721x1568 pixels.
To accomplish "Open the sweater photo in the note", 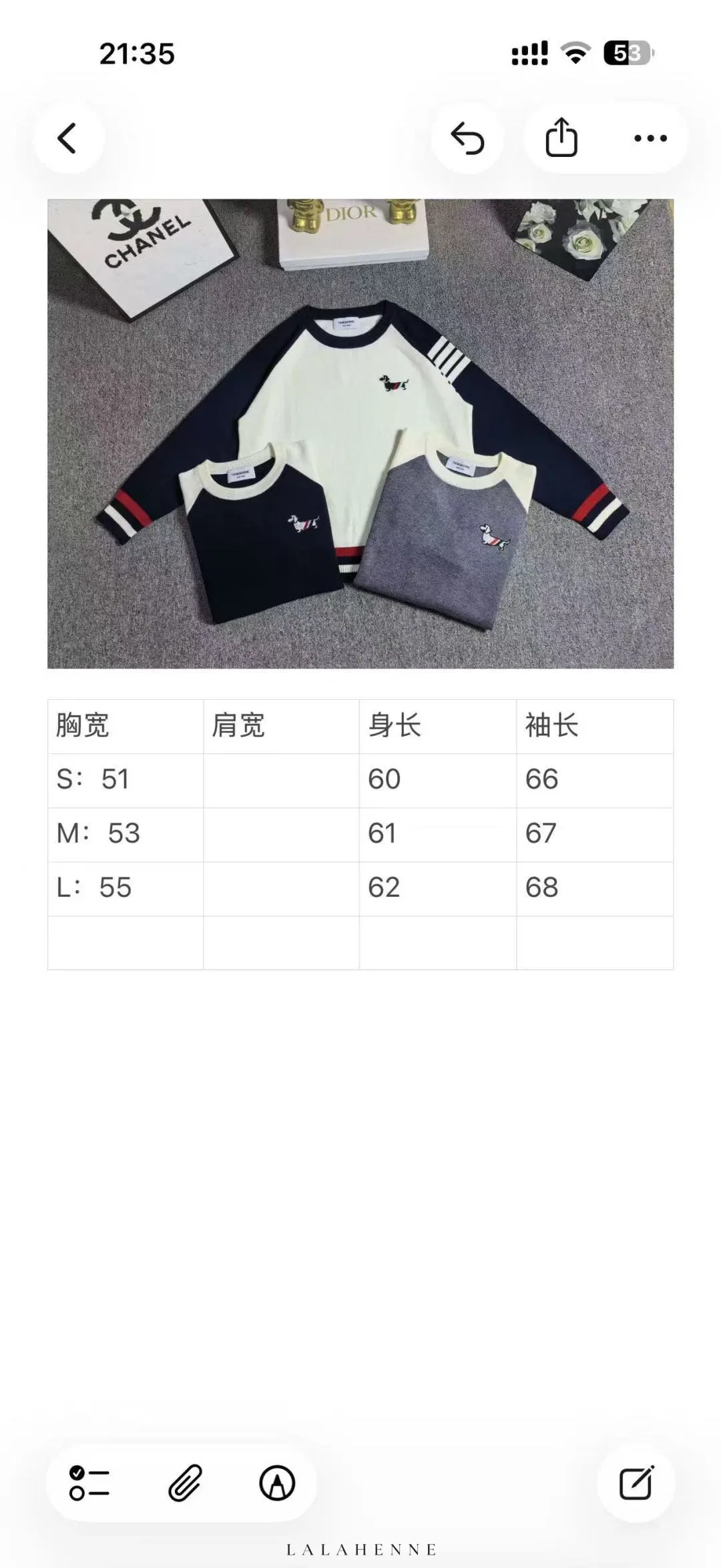I will 360,433.
